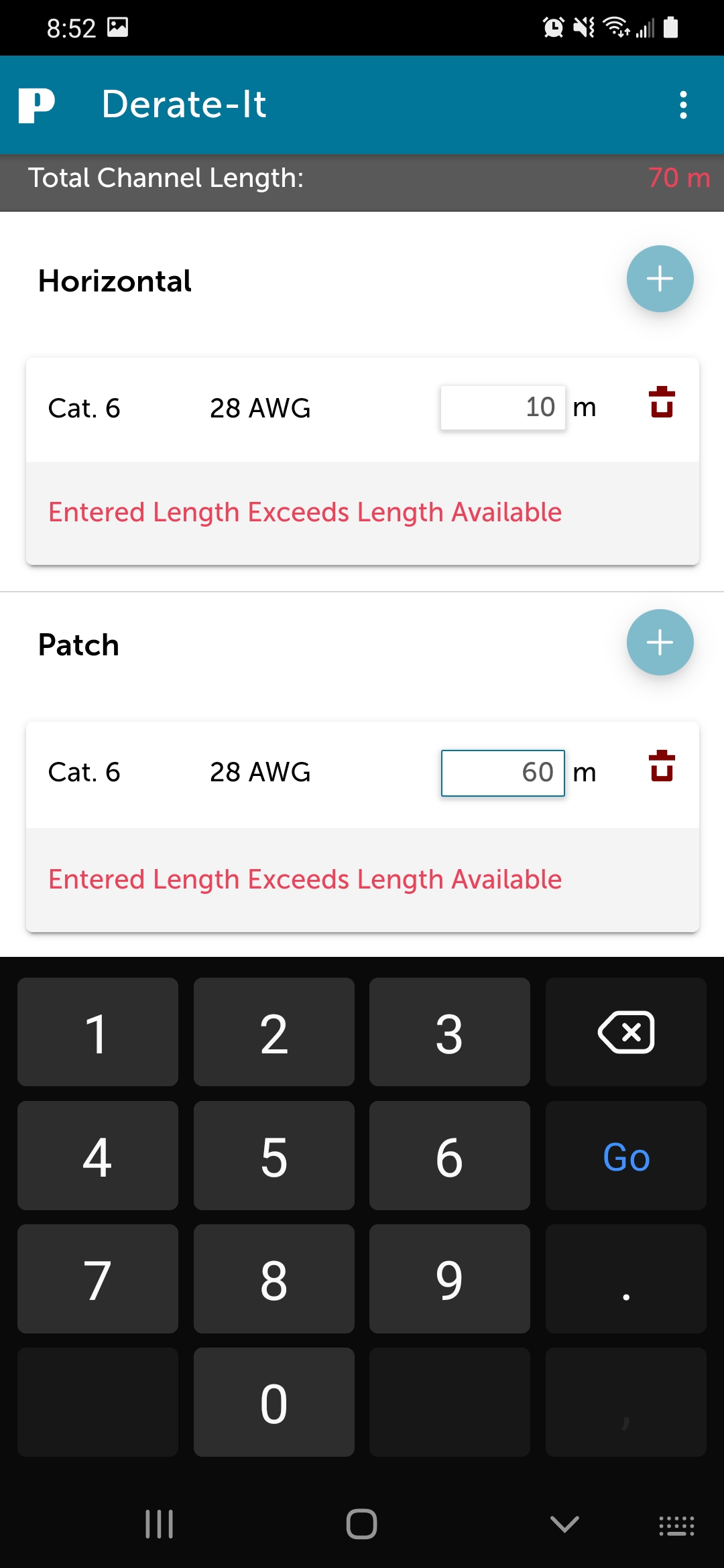
Task: Type digit 0 on the keypad
Action: 274,1402
